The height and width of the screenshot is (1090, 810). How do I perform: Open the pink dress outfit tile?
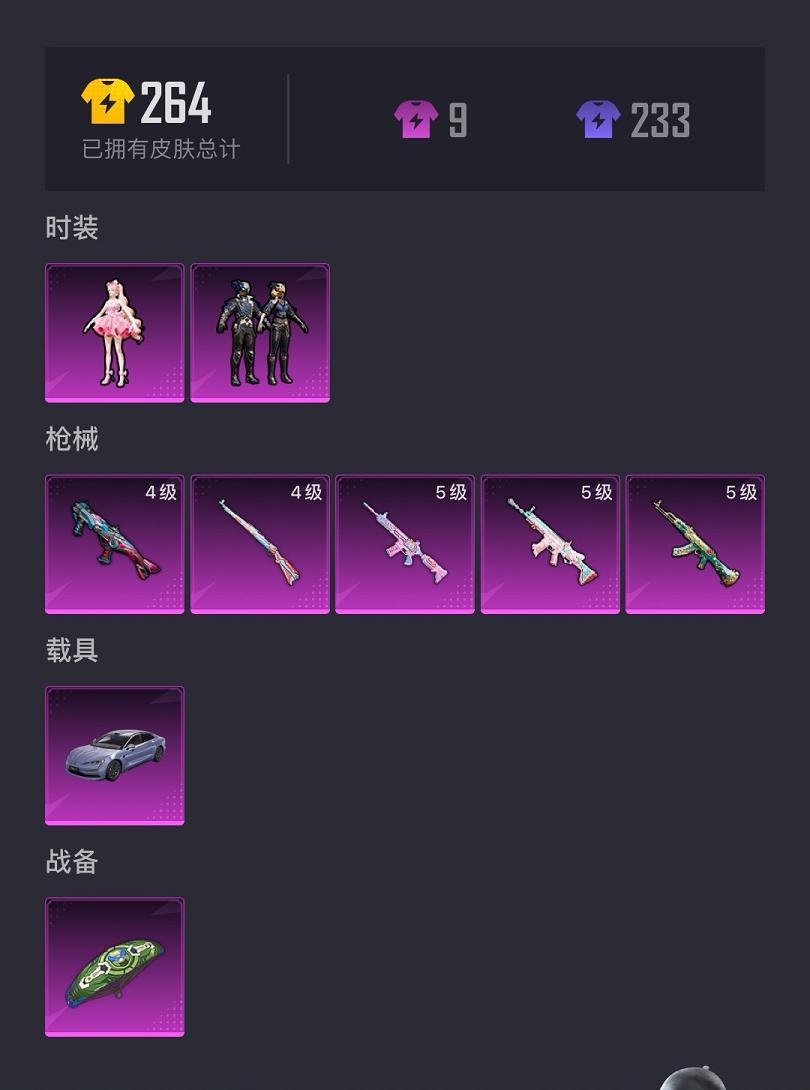pos(115,333)
